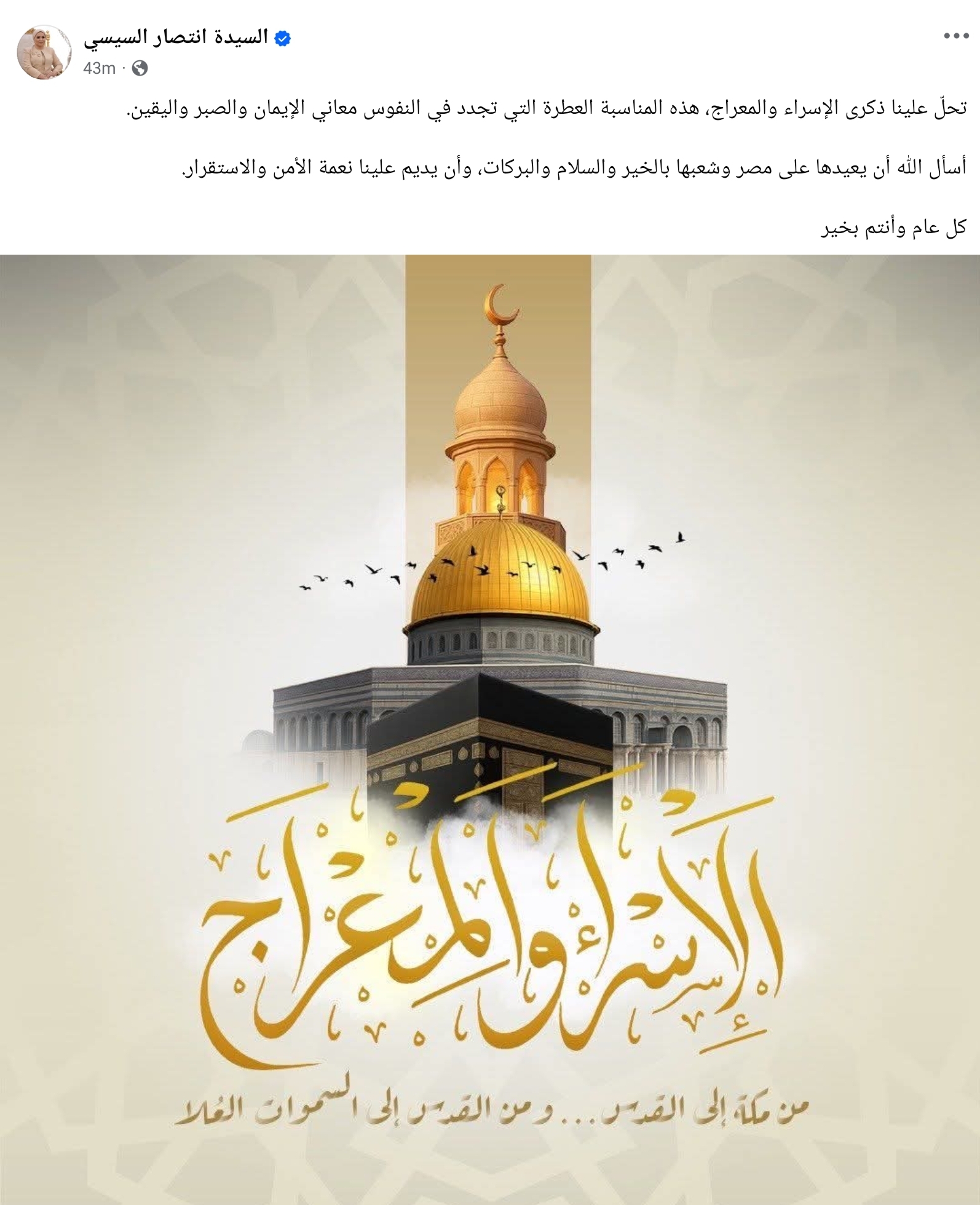Open the 43m post timestamp

pos(99,68)
